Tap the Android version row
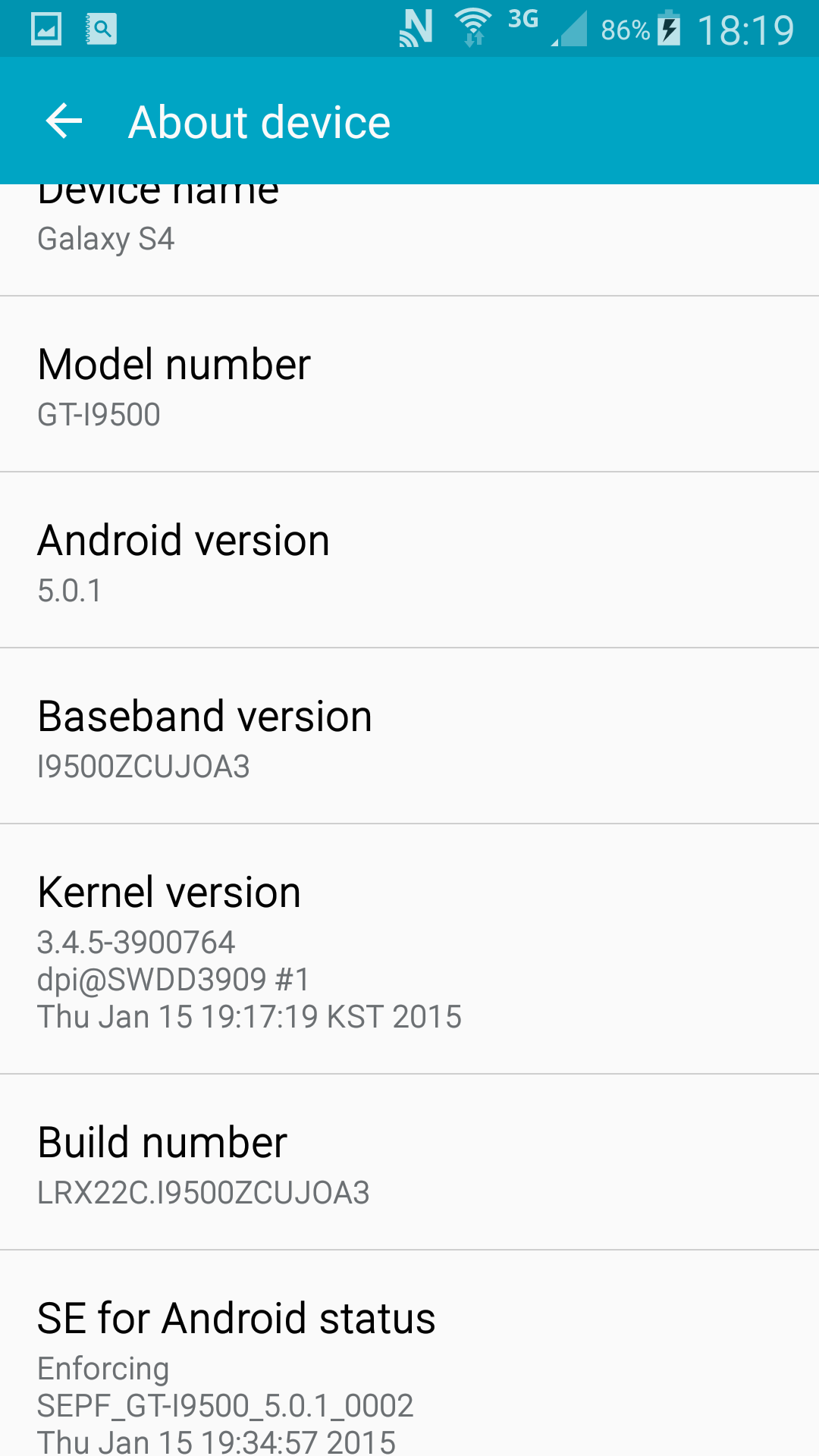The width and height of the screenshot is (819, 1456). click(x=409, y=560)
